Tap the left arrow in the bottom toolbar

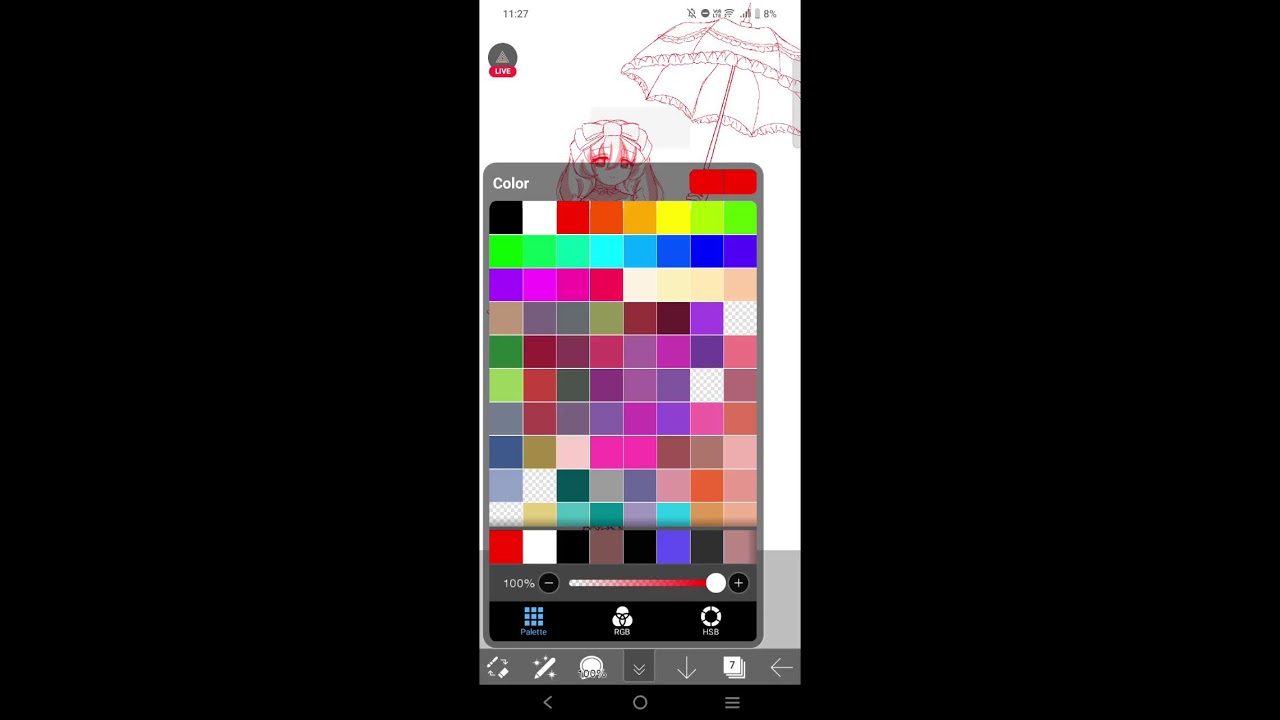tap(781, 667)
